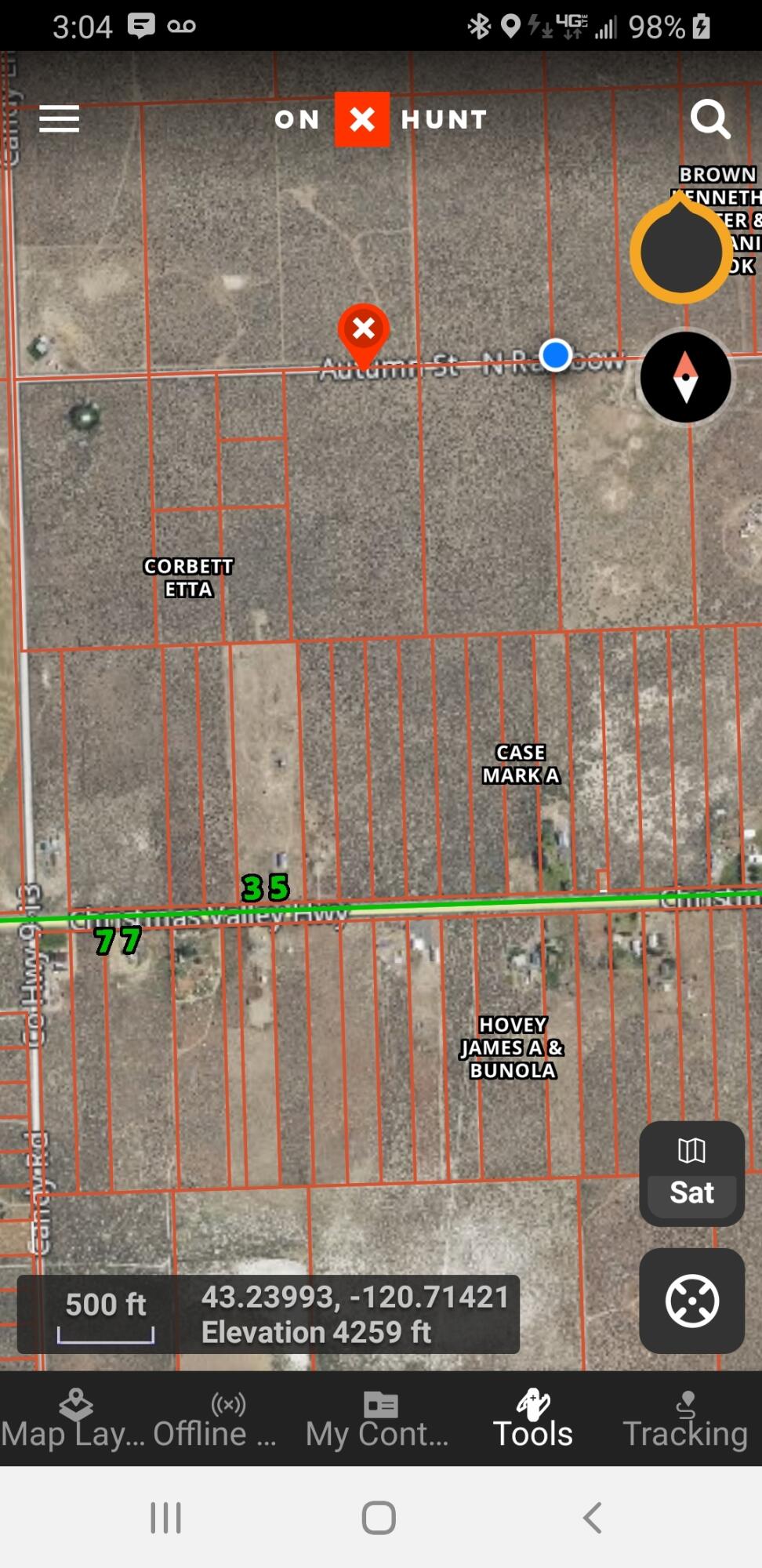This screenshot has width=762, height=1568.
Task: Return to the home screen
Action: click(x=379, y=1518)
